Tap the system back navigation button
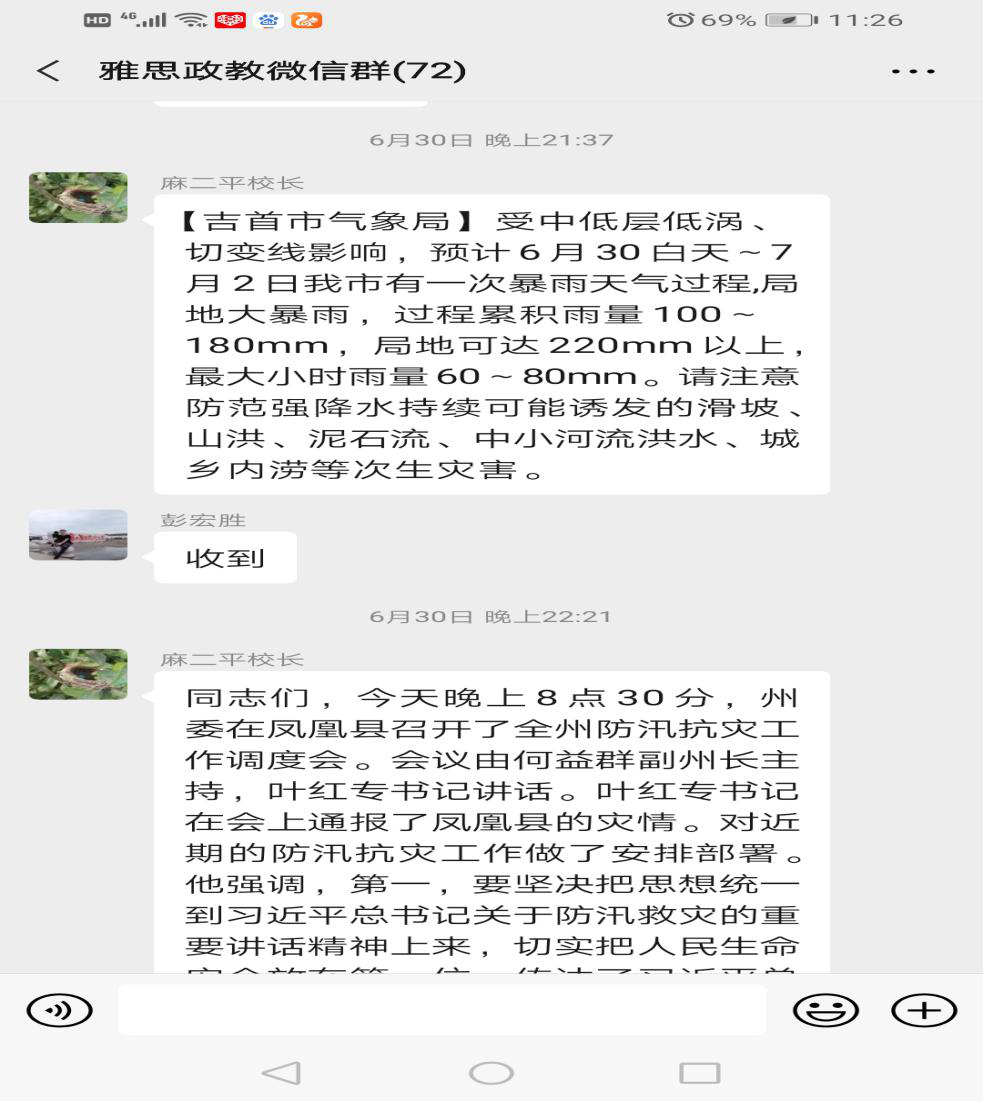 [x=281, y=1073]
